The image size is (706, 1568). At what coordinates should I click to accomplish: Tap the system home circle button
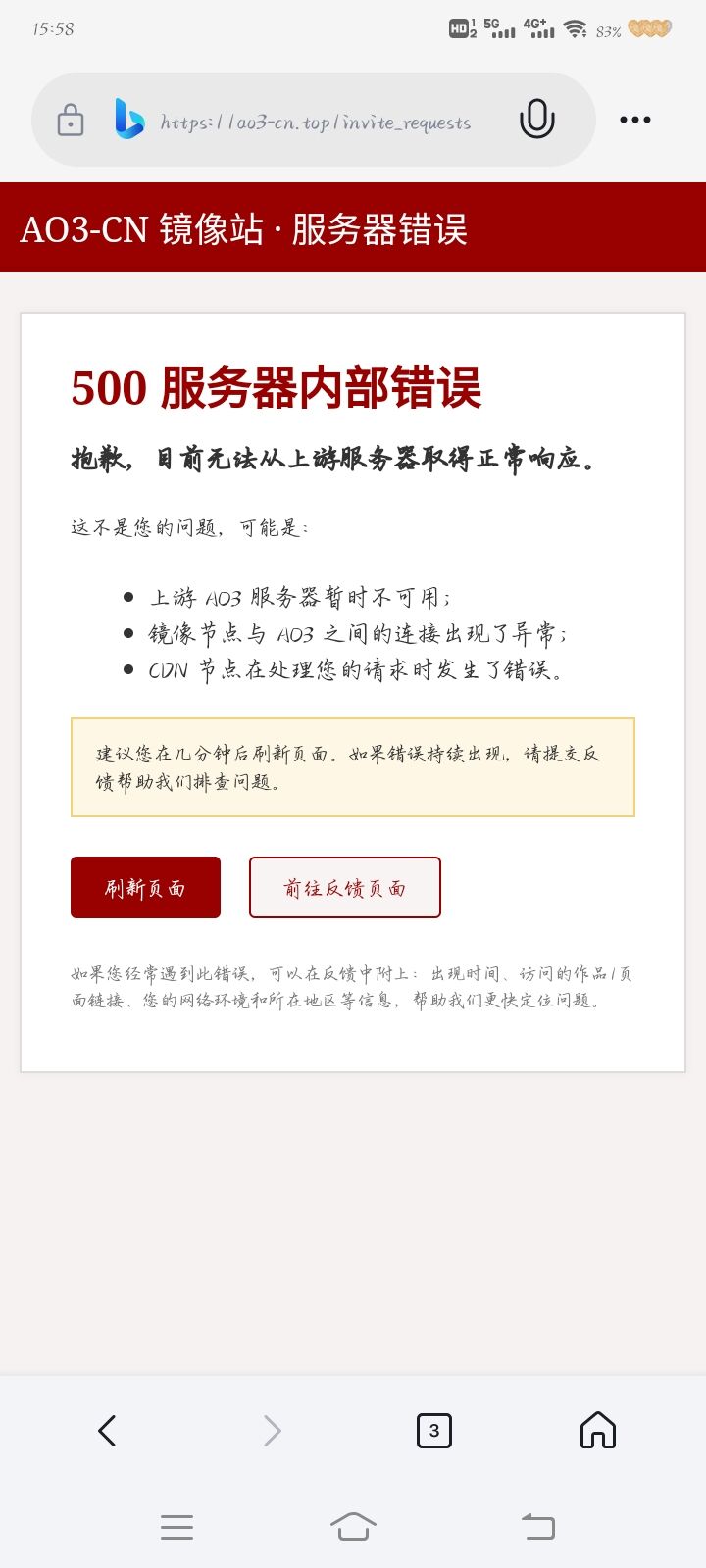click(353, 1525)
